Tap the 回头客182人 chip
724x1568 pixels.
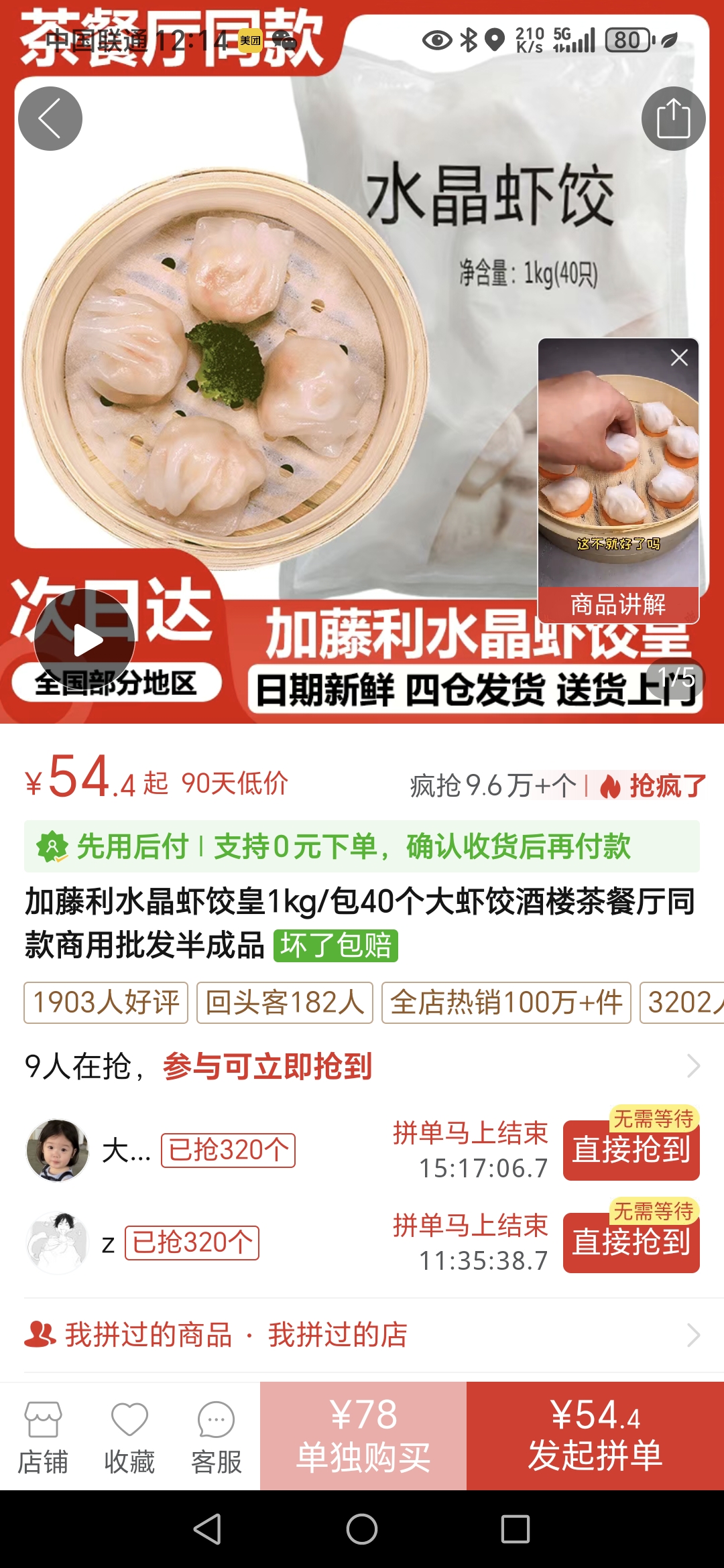click(x=285, y=1002)
